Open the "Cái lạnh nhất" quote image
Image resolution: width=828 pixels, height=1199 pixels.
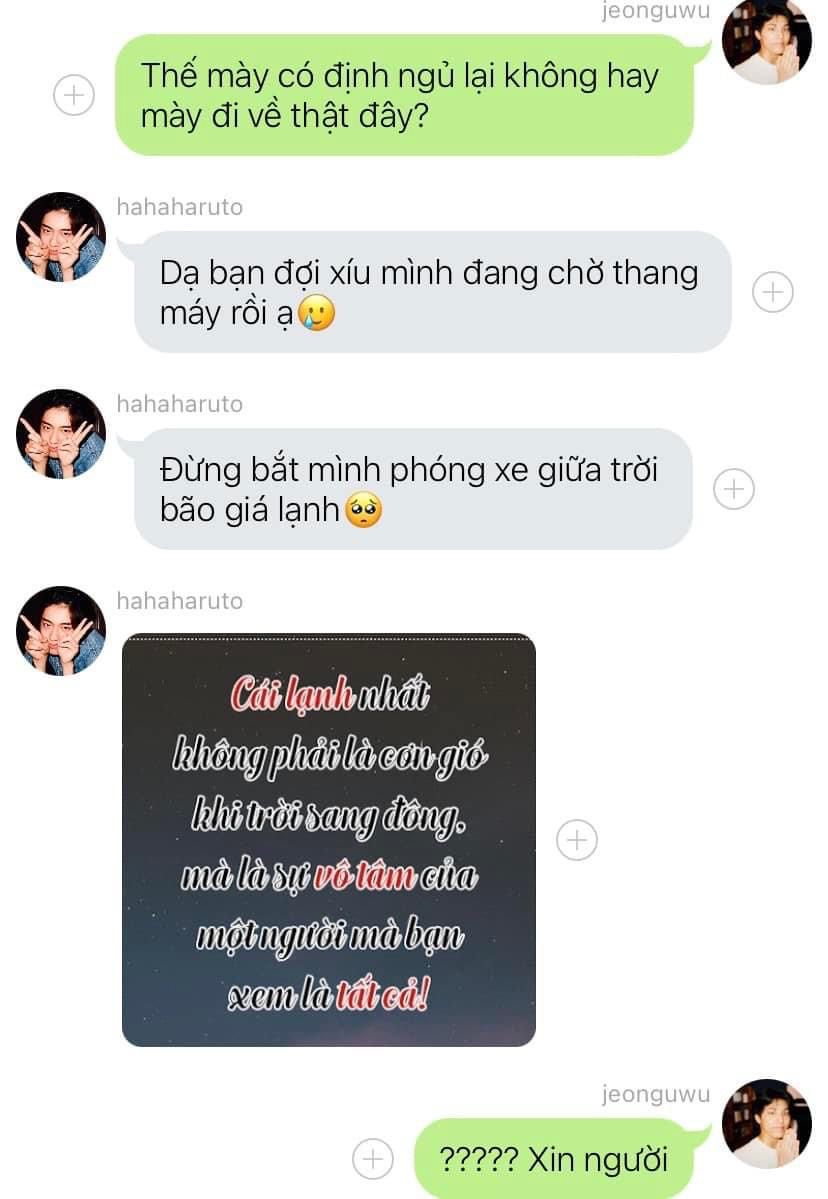pyautogui.click(x=329, y=840)
